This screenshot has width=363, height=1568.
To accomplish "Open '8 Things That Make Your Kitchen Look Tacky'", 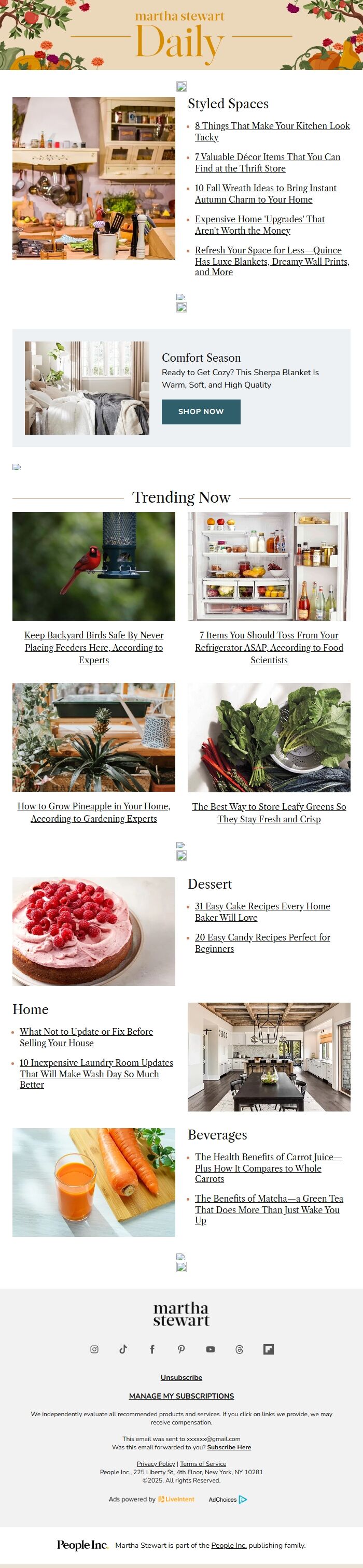I will [272, 132].
